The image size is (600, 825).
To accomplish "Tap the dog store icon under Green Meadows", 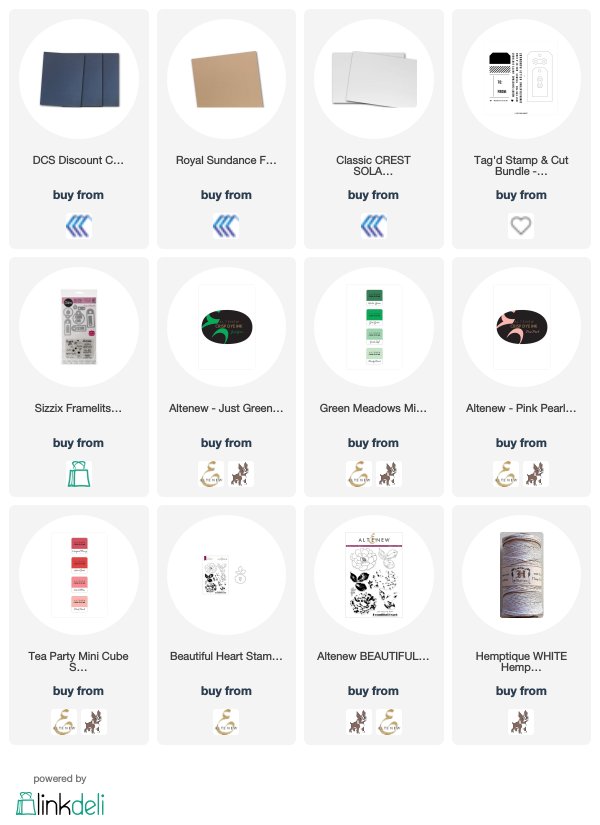I will pos(388,474).
